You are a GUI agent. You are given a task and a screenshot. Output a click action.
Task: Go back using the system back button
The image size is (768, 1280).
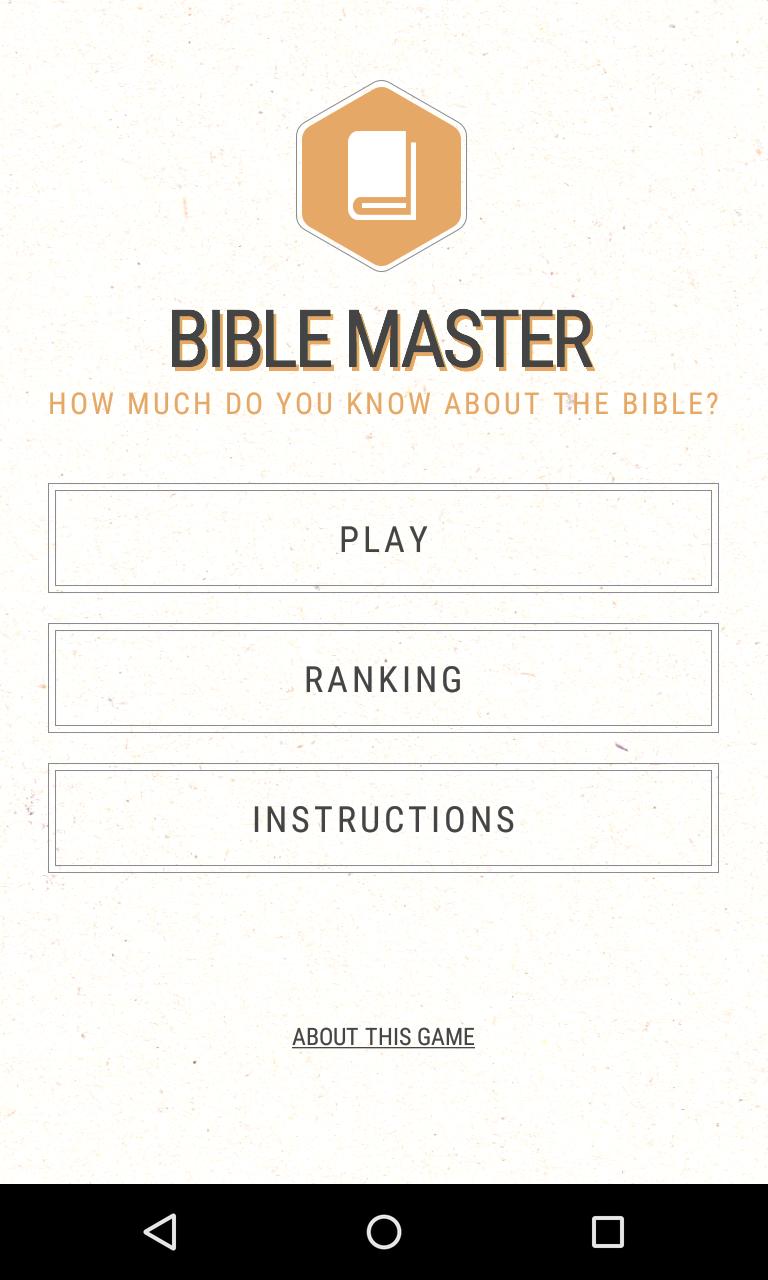160,1232
